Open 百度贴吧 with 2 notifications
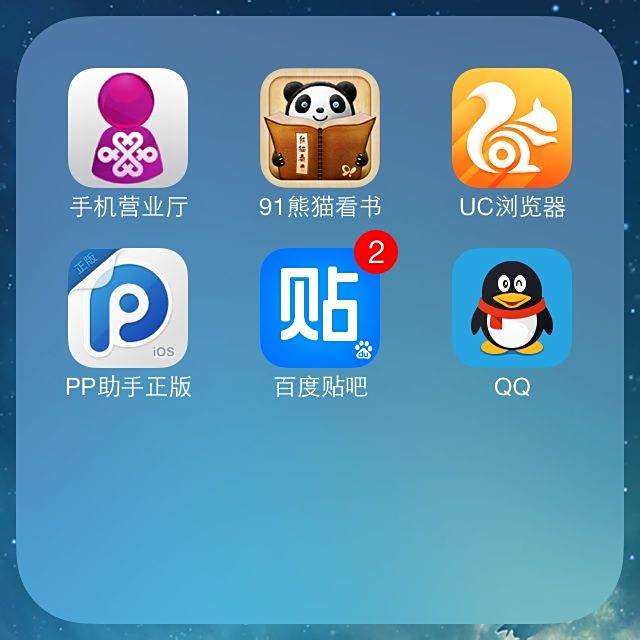The height and width of the screenshot is (640, 640). pyautogui.click(x=320, y=308)
